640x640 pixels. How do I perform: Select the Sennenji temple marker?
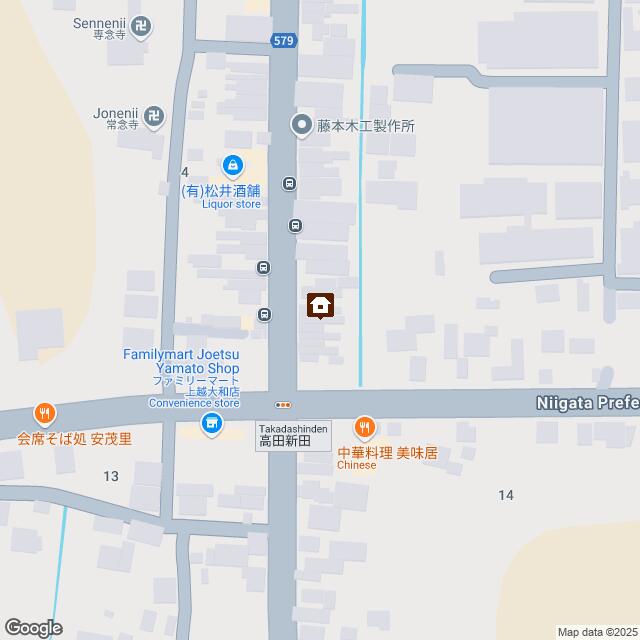pos(143,24)
